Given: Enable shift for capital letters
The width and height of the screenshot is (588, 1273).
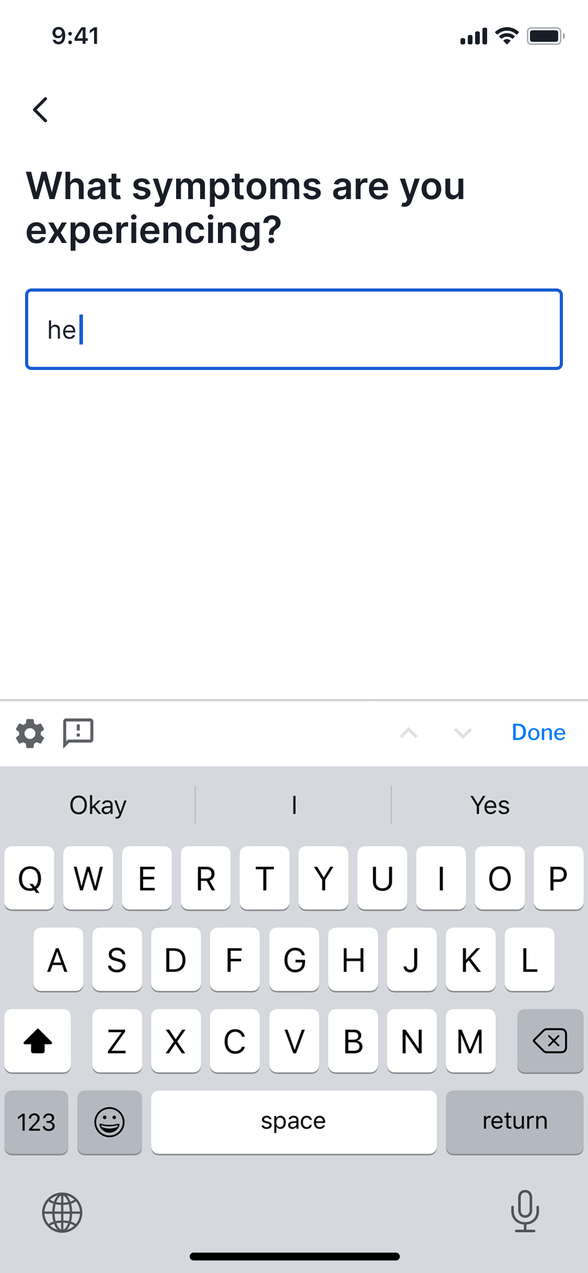Looking at the screenshot, I should [x=37, y=1041].
